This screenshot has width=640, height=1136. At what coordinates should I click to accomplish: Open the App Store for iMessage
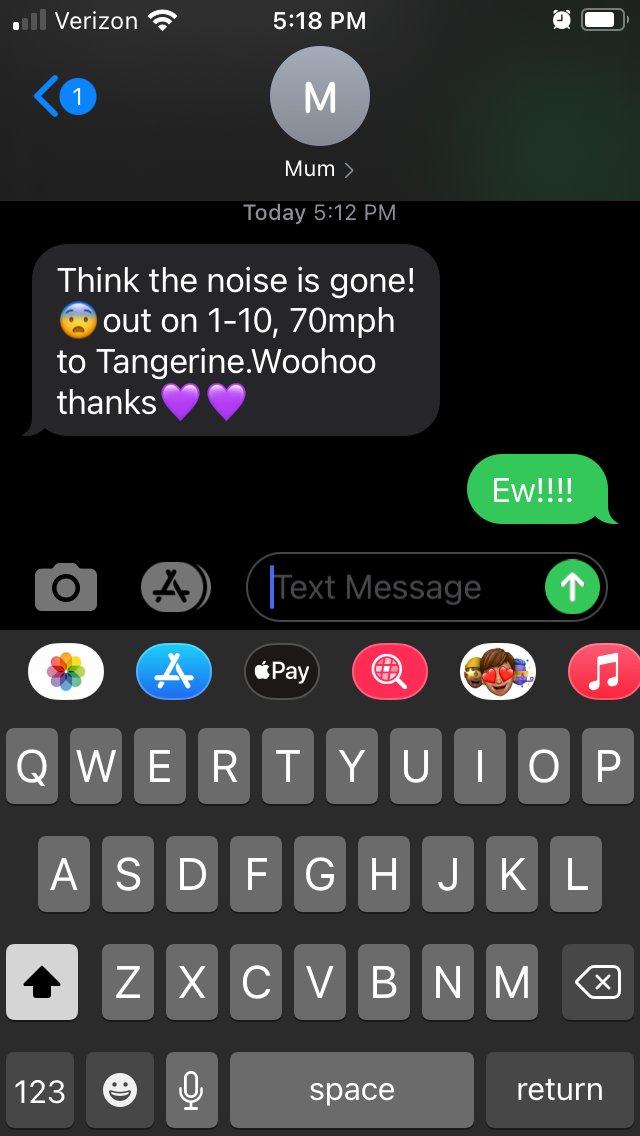174,671
